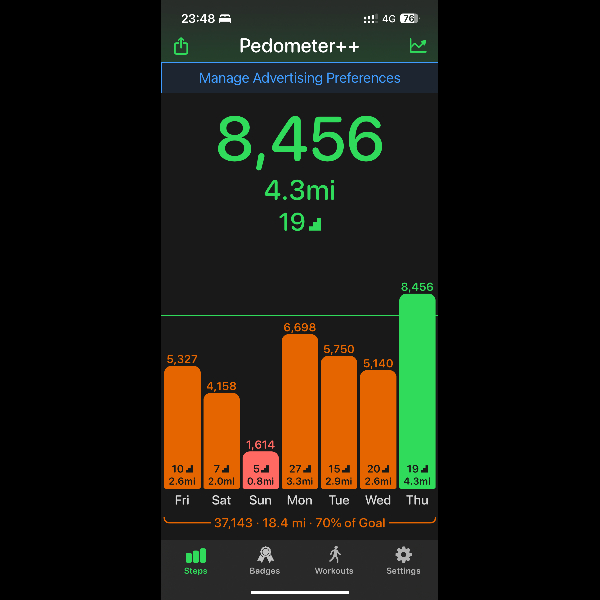Screen dimensions: 600x600
Task: Select Friday's 5,327 steps bar
Action: click(182, 425)
